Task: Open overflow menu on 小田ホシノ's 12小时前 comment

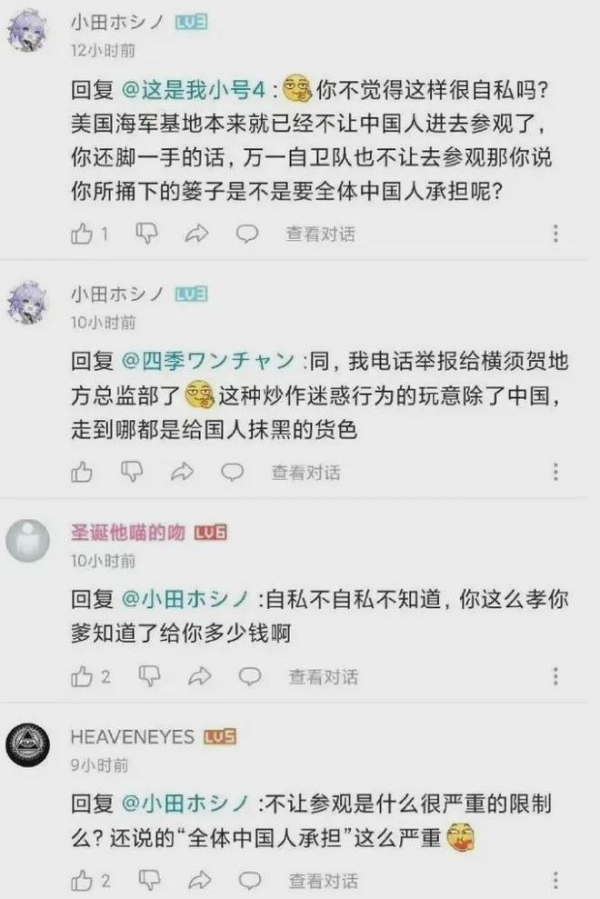Action: tap(555, 234)
